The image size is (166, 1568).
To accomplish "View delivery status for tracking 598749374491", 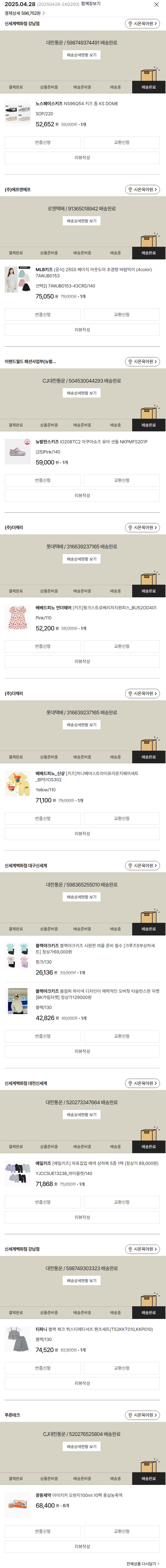I will tap(81, 55).
